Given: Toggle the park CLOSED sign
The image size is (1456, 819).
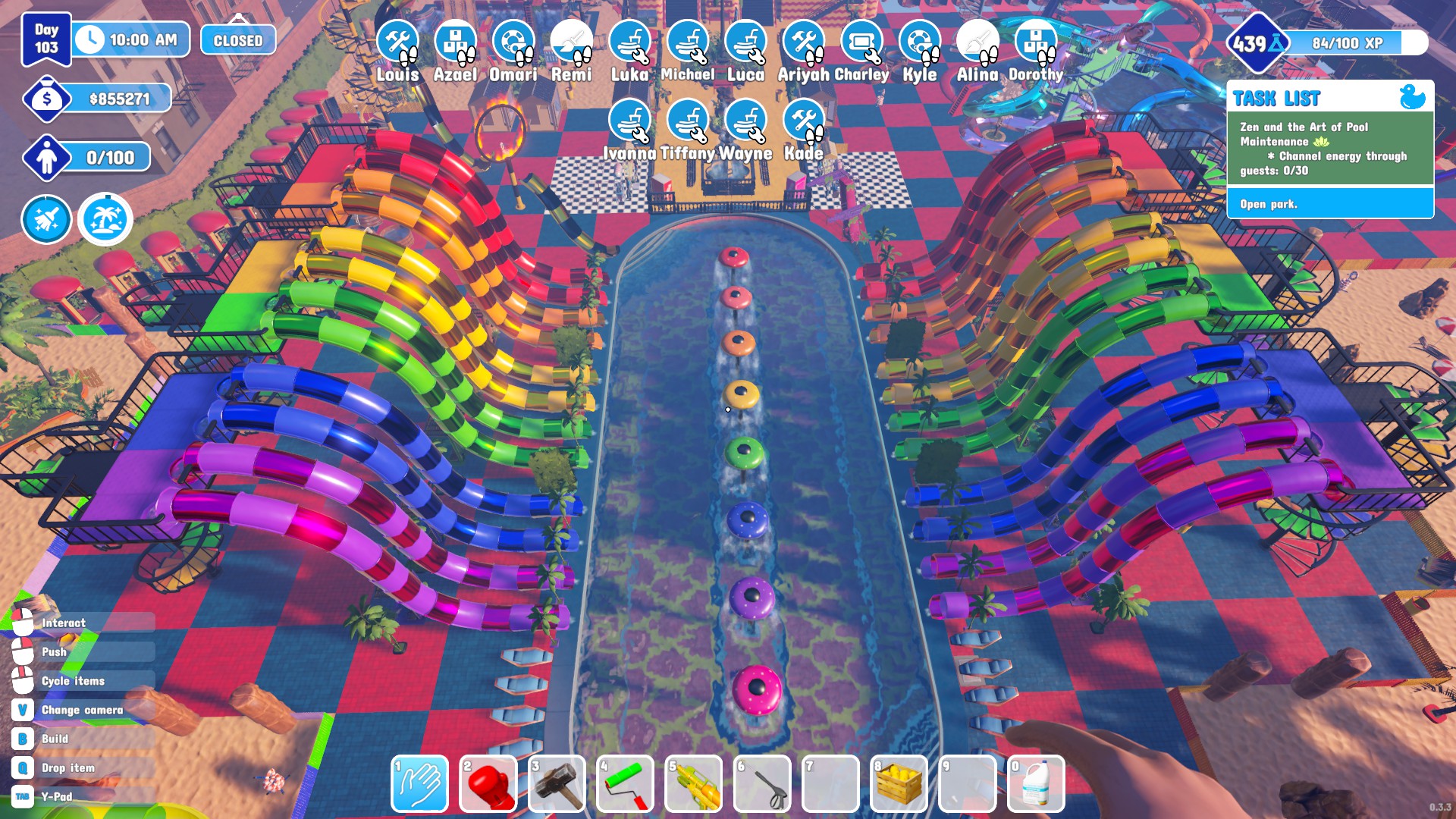Looking at the screenshot, I should 238,40.
